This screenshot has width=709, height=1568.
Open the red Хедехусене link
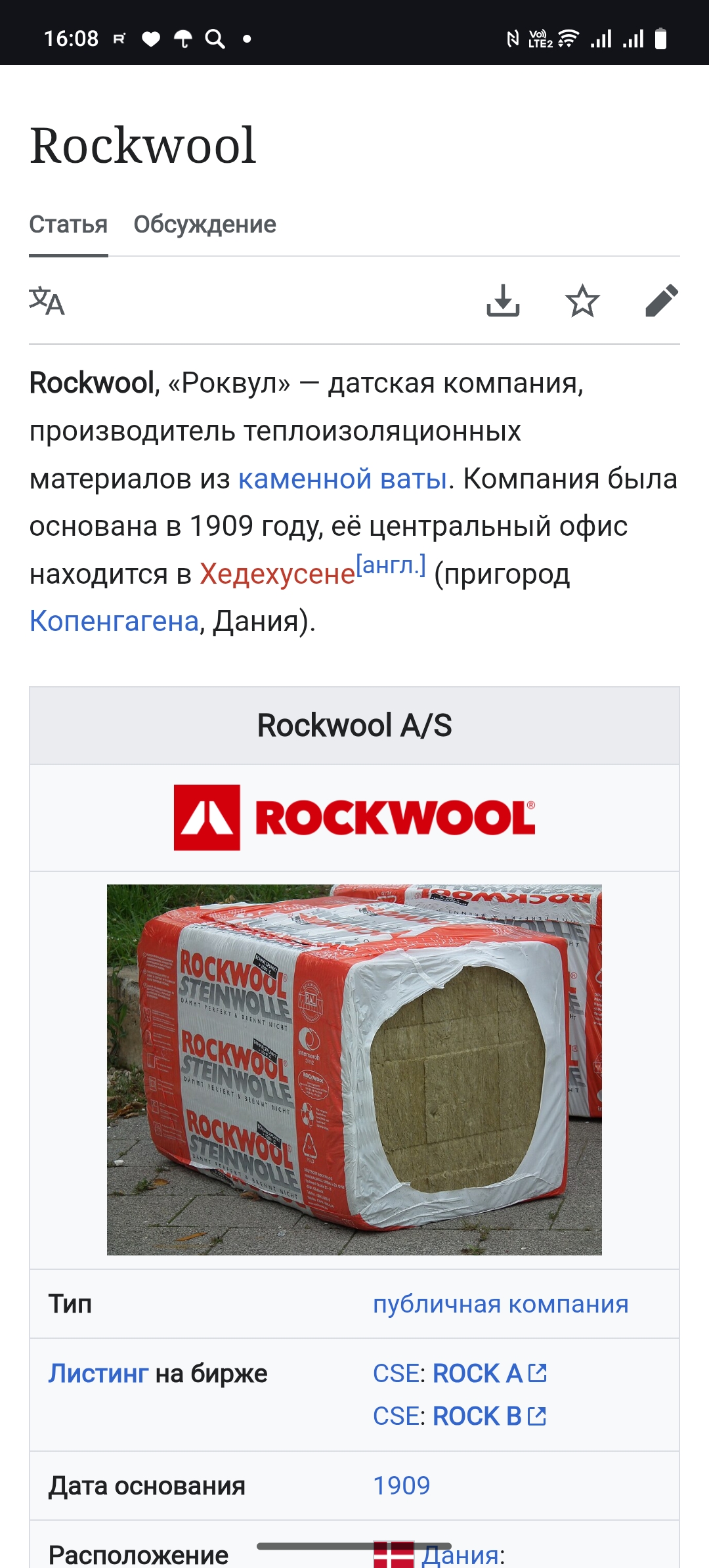[x=277, y=575]
